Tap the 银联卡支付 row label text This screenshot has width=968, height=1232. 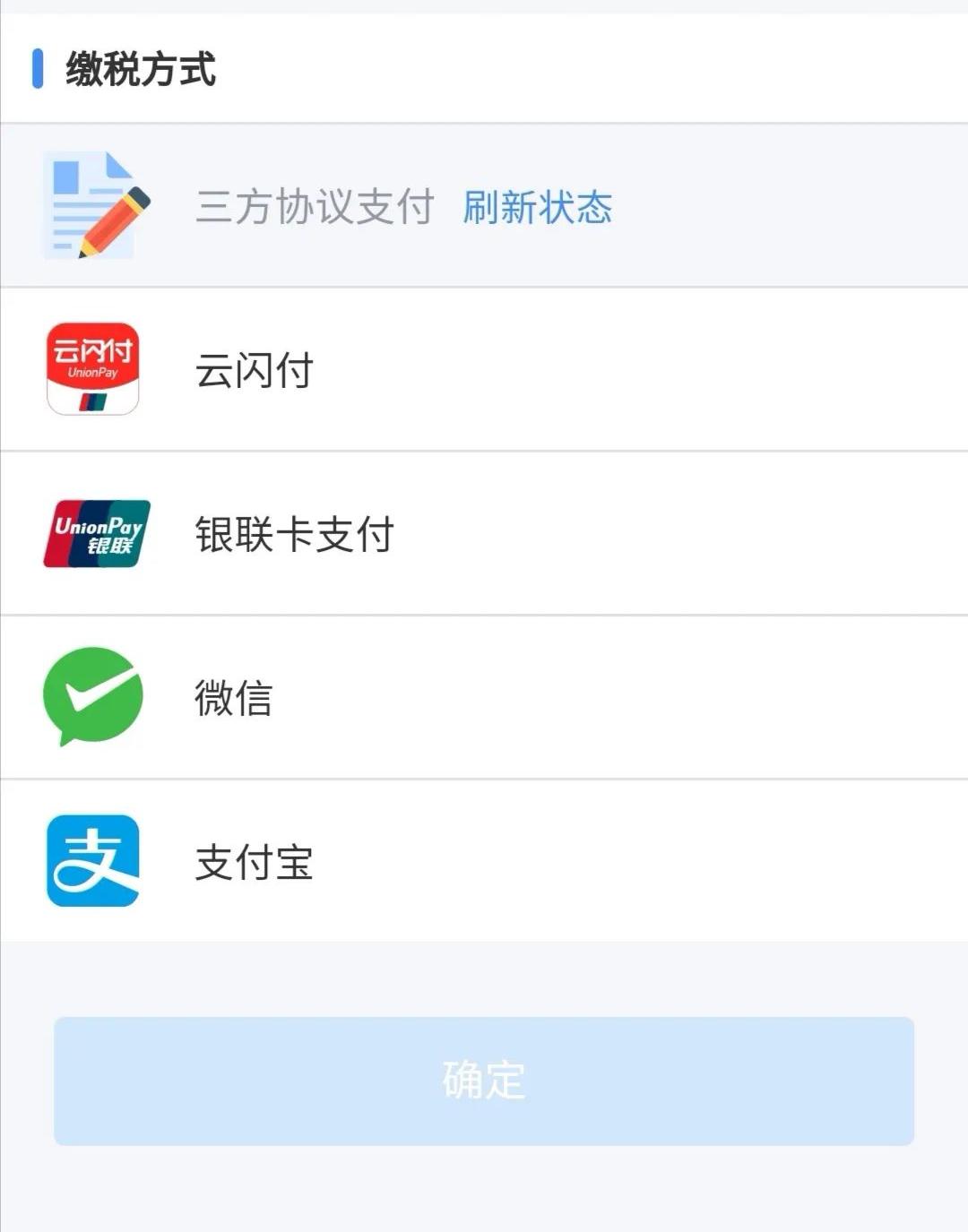coord(293,531)
